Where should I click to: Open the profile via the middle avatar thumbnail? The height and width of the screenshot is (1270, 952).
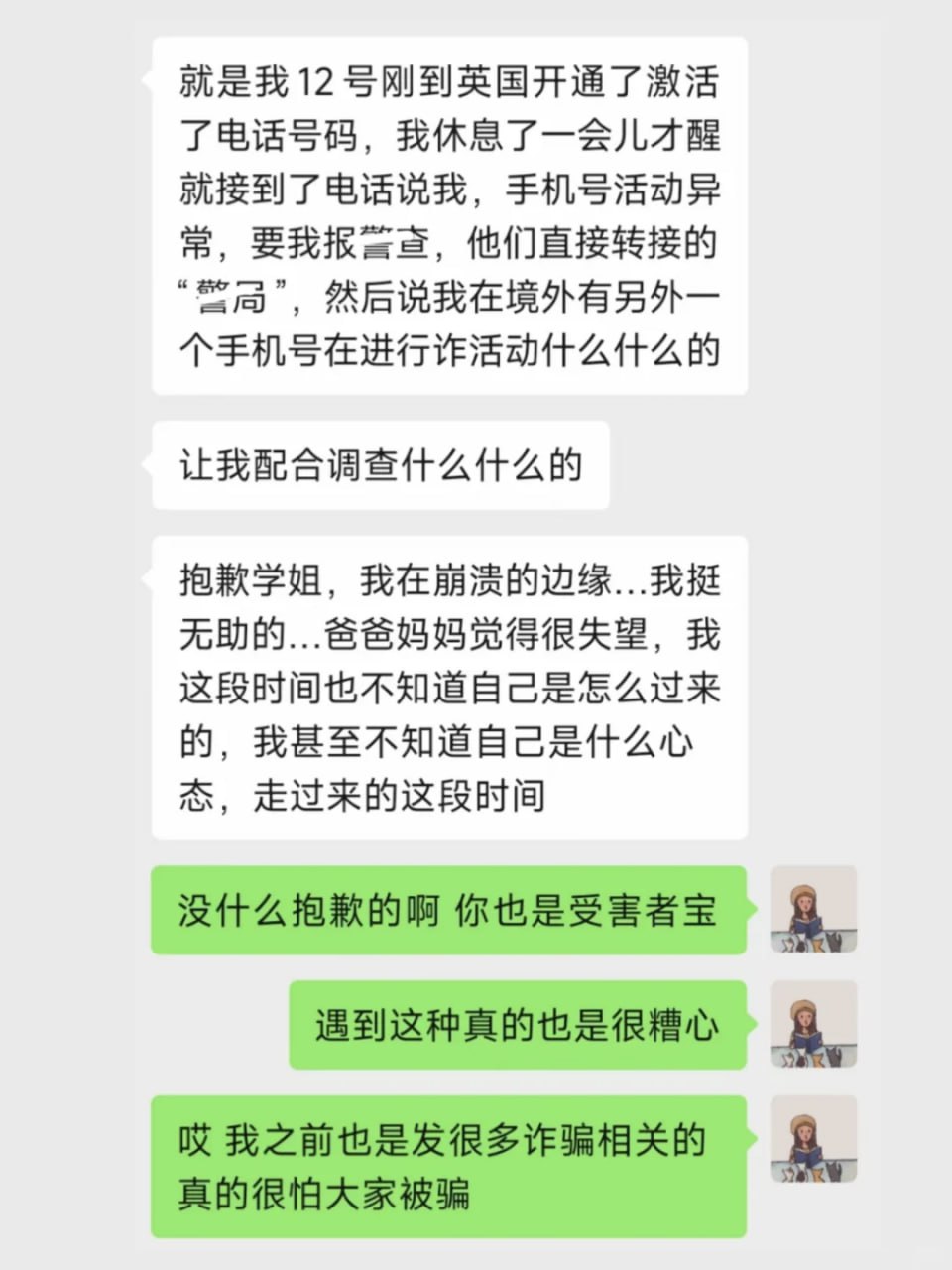812,1025
